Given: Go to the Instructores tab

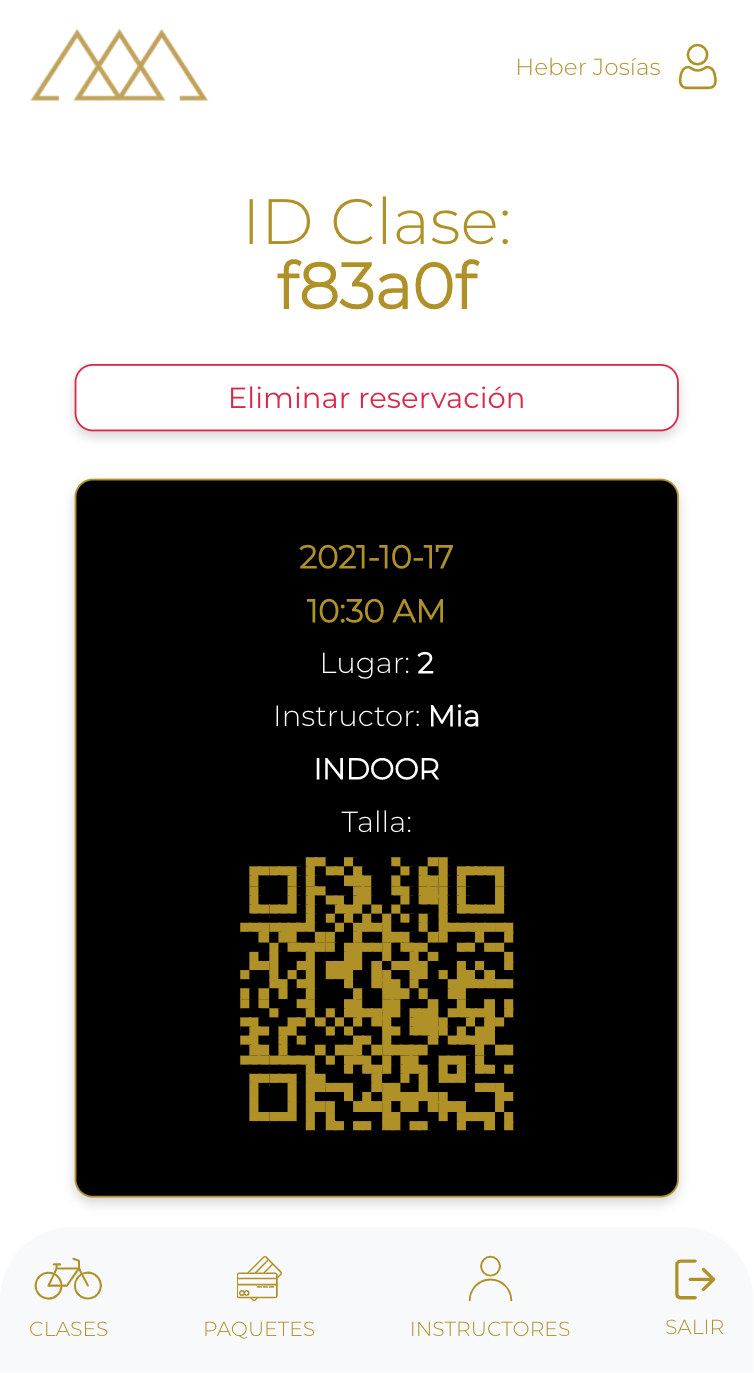Looking at the screenshot, I should click(489, 1297).
